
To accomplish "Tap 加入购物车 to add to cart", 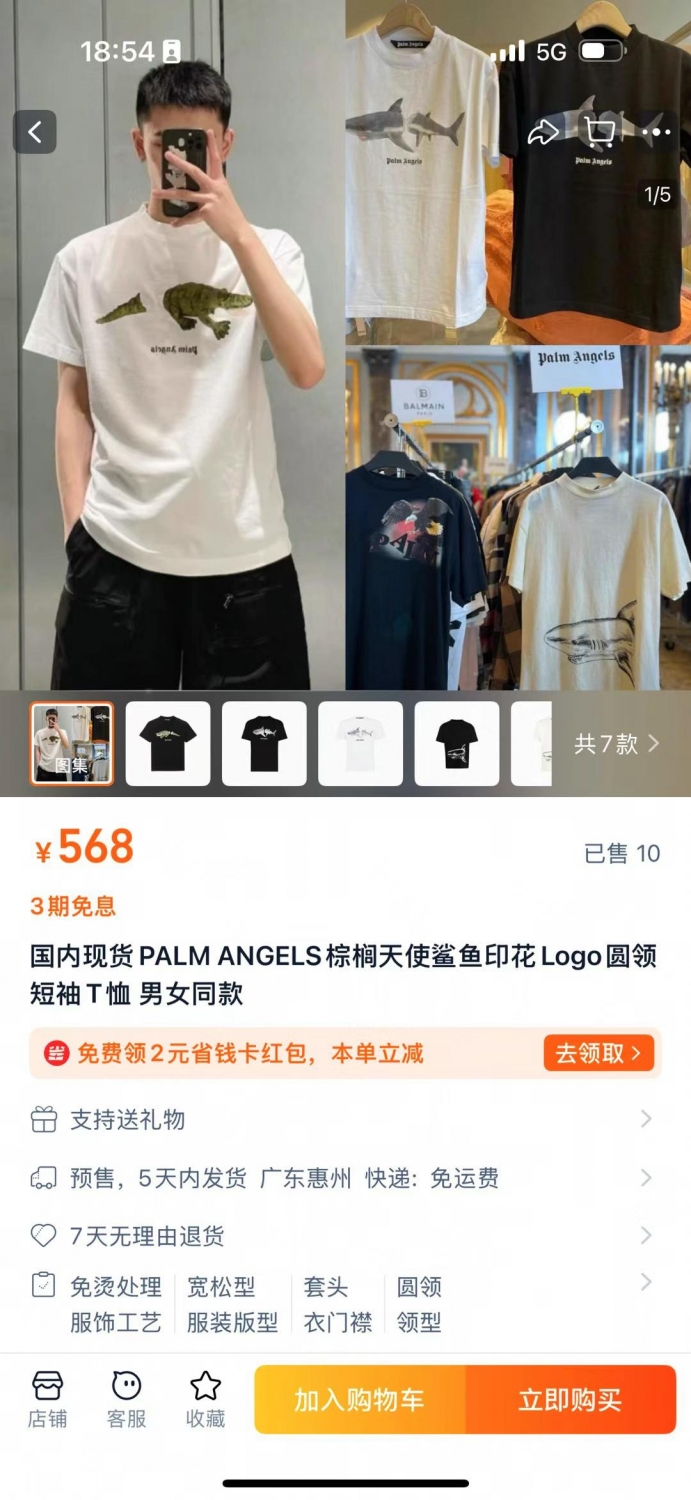I will [x=360, y=1400].
